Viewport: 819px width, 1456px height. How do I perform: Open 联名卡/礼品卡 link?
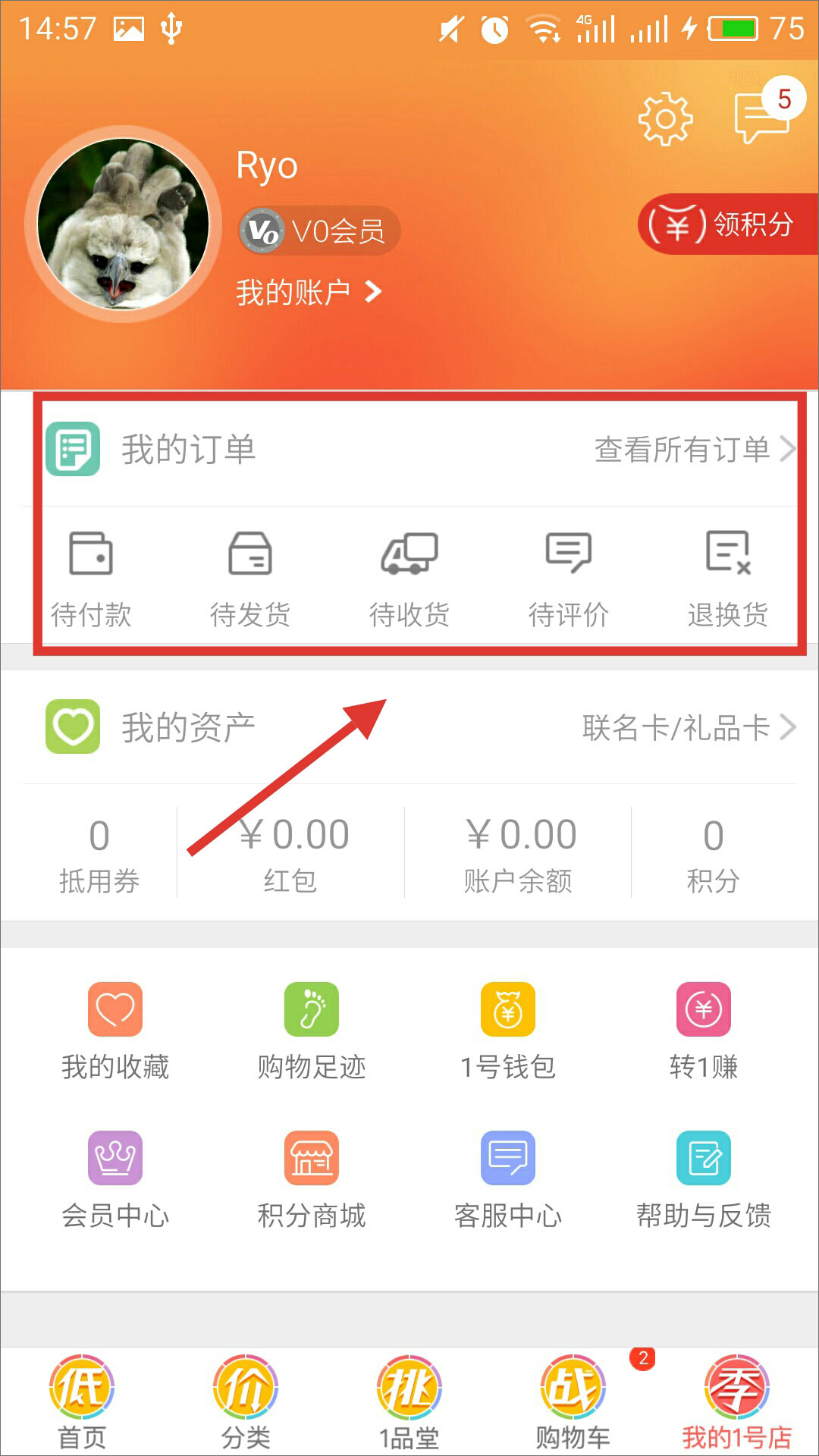(x=687, y=728)
